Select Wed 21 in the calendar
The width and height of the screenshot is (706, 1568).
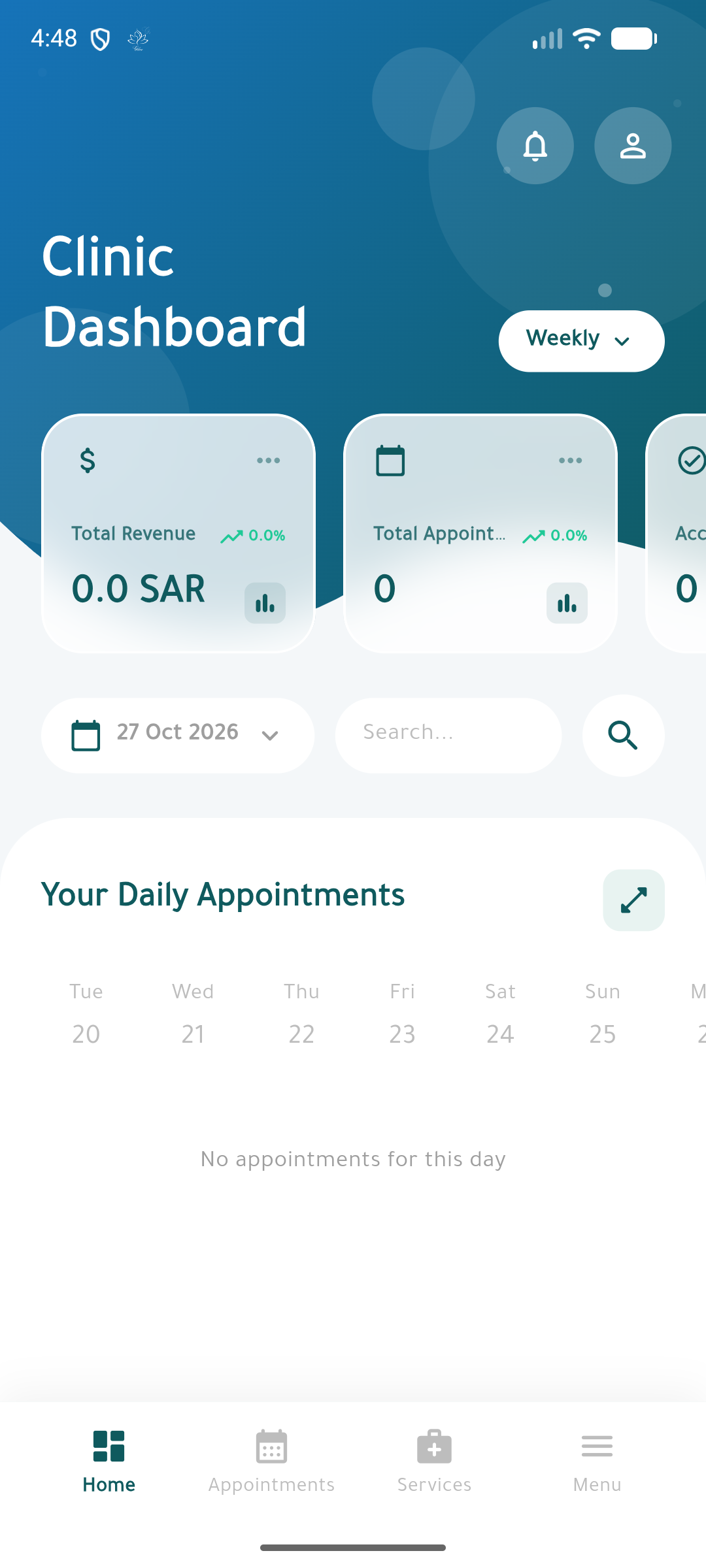193,1013
